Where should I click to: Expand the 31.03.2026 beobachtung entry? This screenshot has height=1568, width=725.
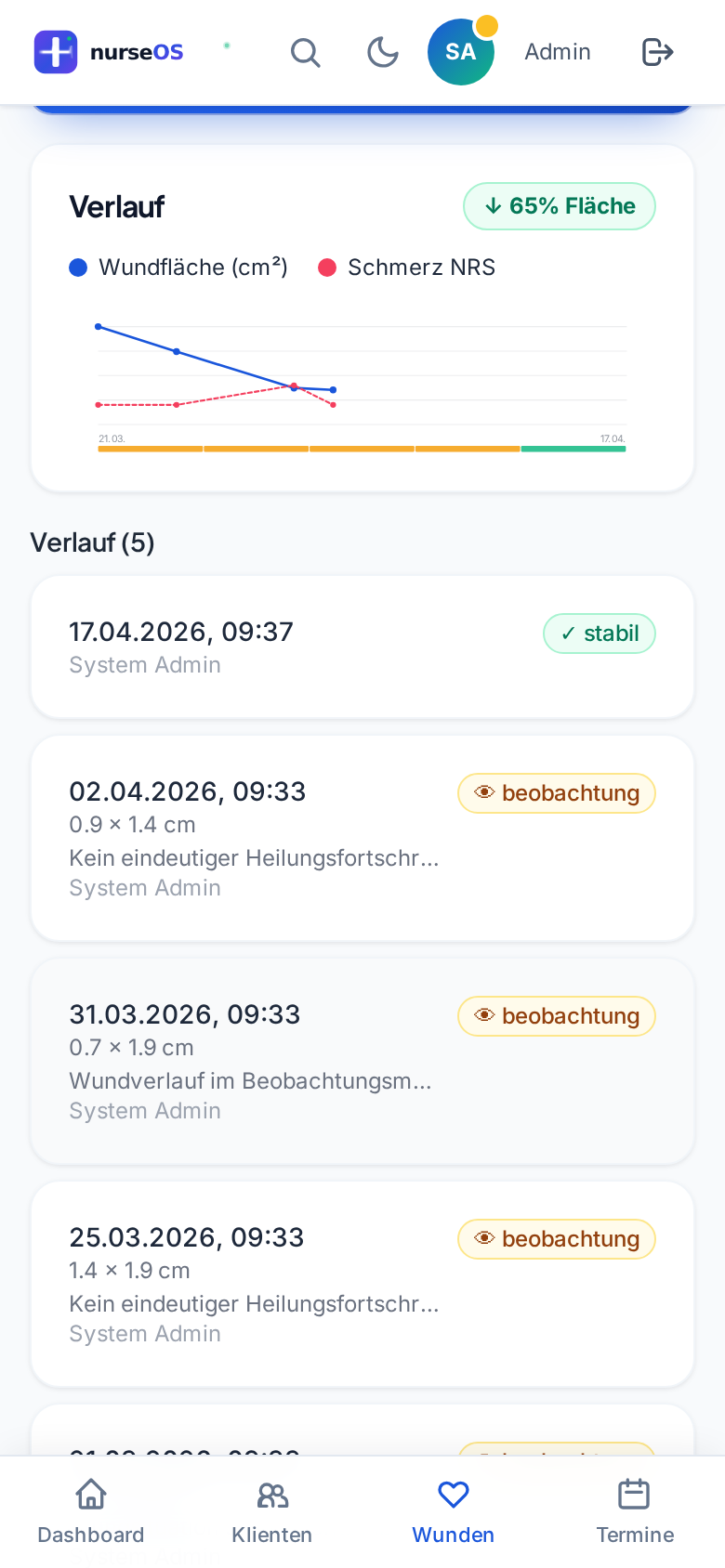click(x=362, y=1061)
